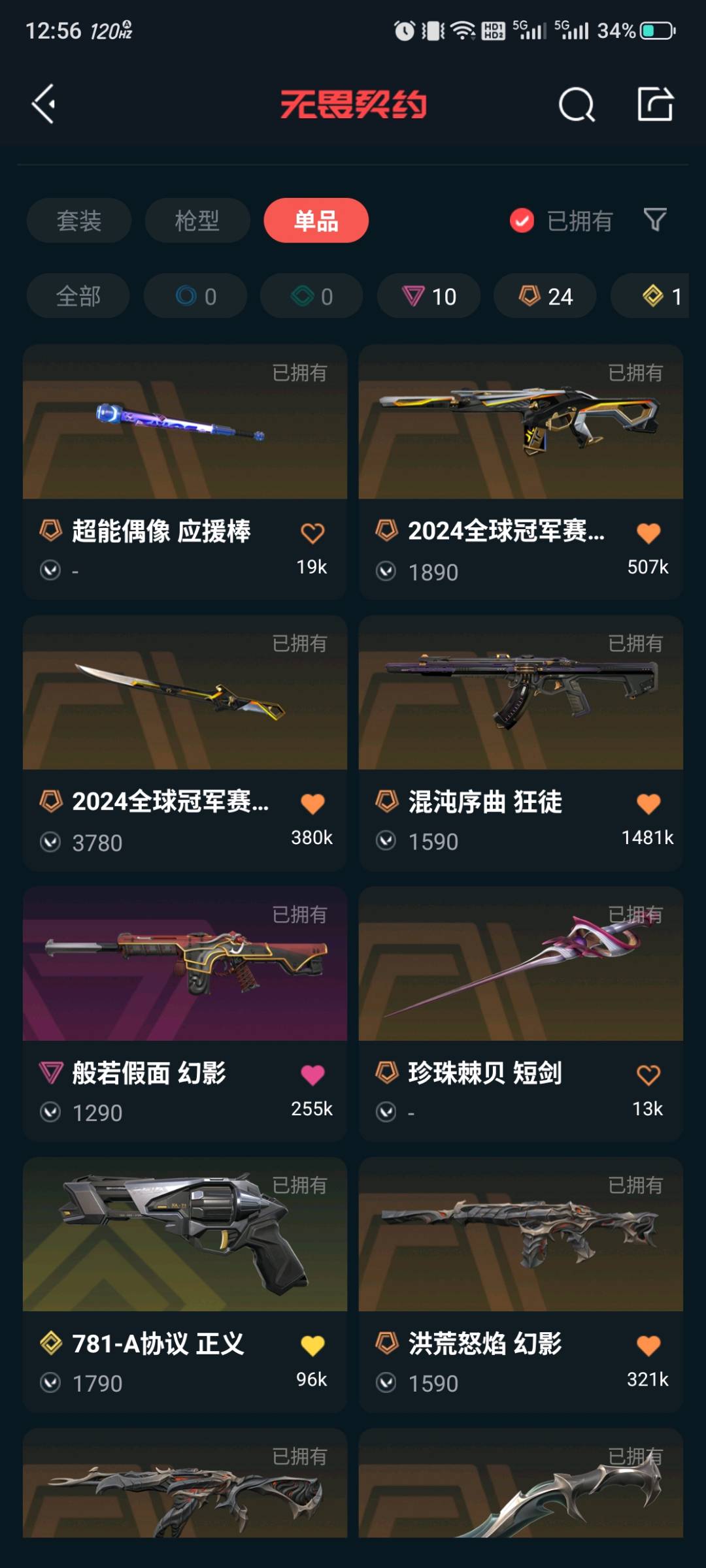Open the search magnifier icon

[x=576, y=105]
